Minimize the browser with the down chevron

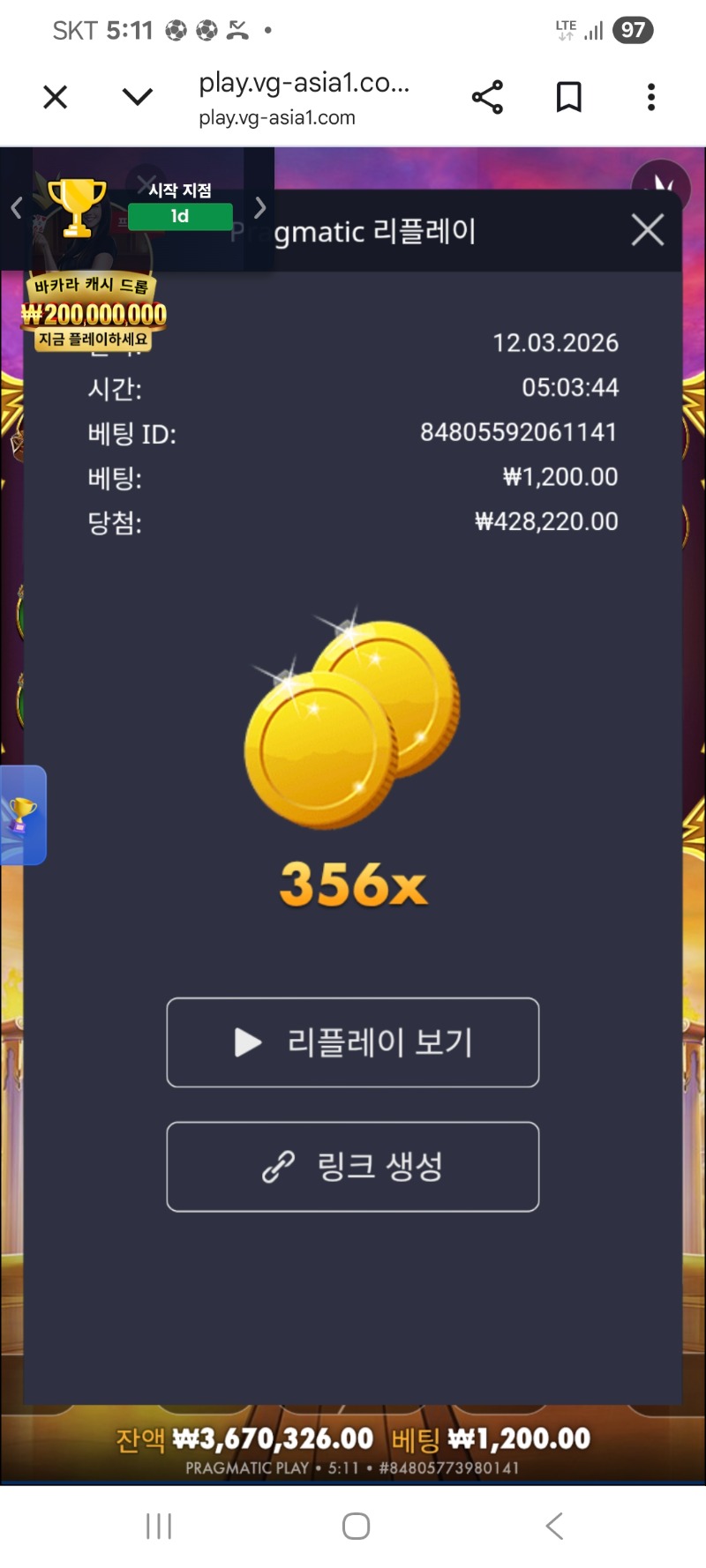click(x=138, y=97)
